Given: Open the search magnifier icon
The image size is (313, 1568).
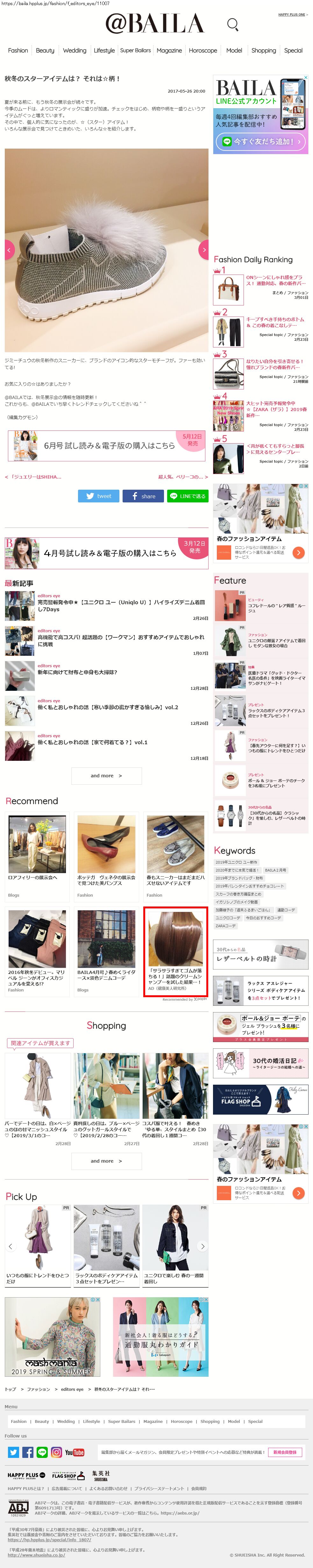Looking at the screenshot, I should pyautogui.click(x=233, y=24).
